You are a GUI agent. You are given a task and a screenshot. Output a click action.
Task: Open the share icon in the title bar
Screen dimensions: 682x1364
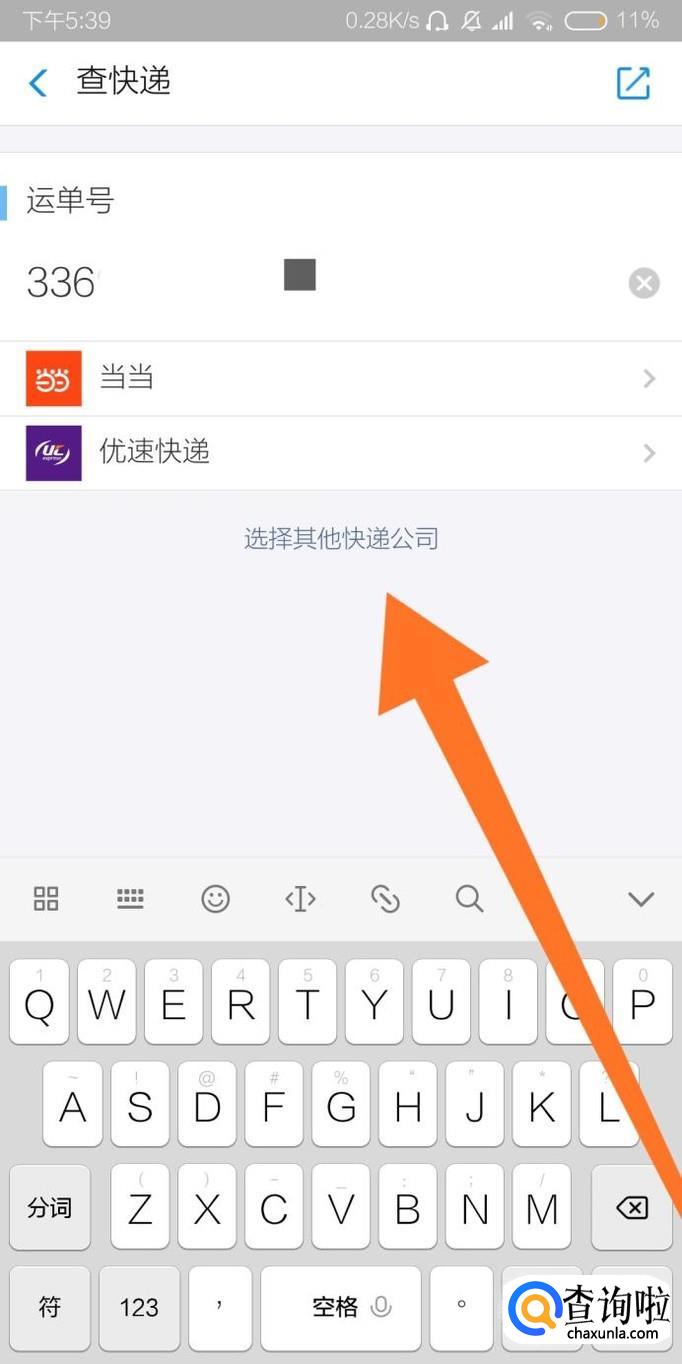[x=633, y=83]
